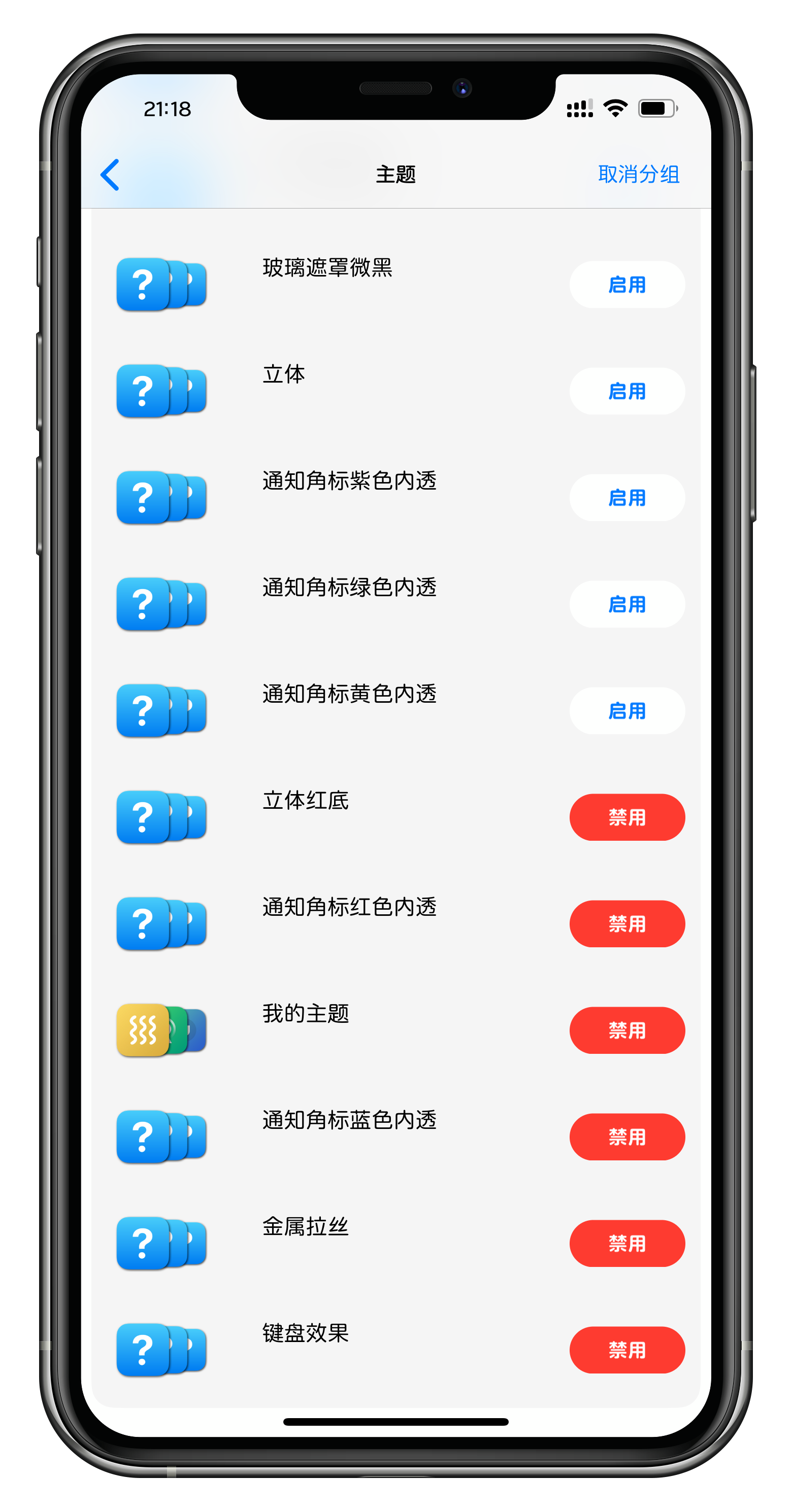Enable the 立体 theme
The height and width of the screenshot is (1512, 792).
click(626, 392)
